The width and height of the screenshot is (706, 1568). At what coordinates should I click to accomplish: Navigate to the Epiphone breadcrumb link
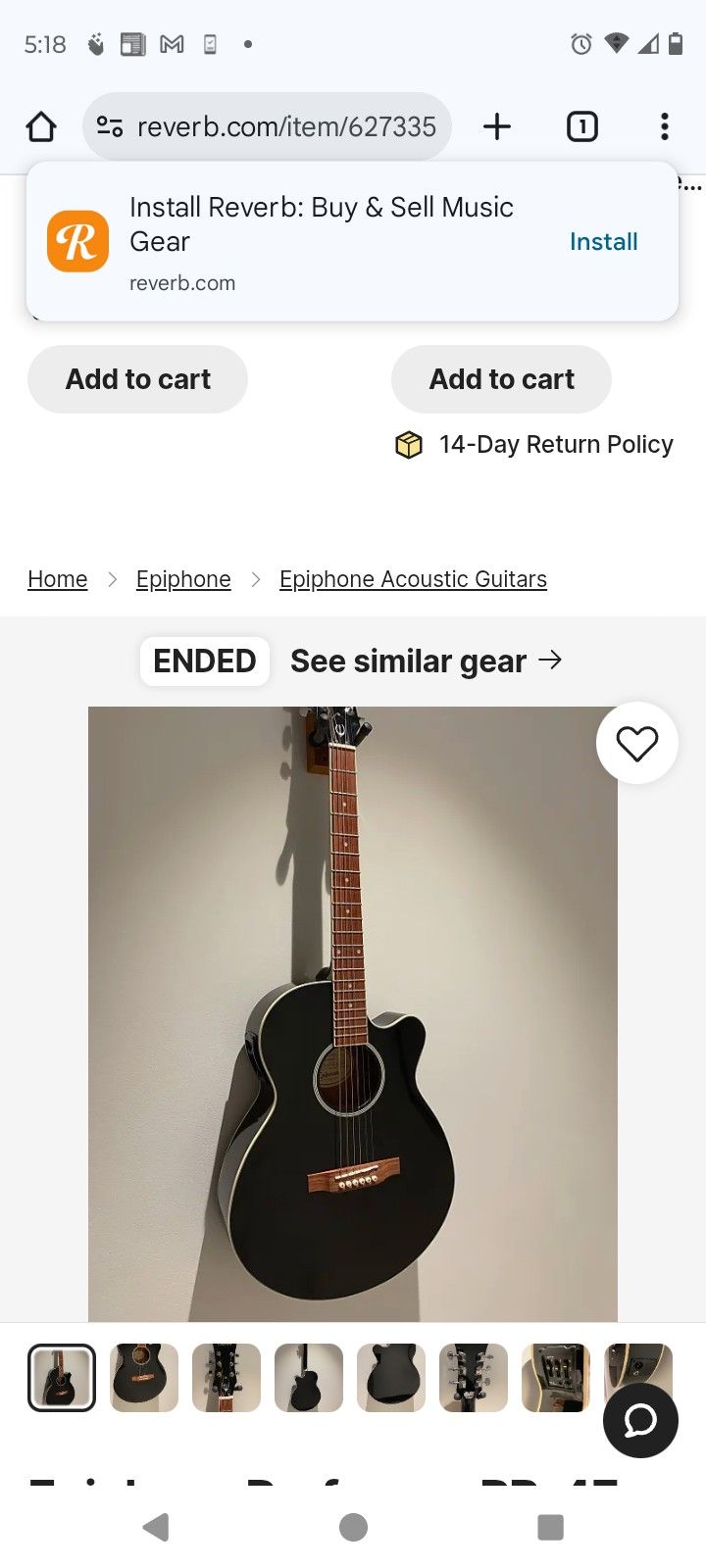coord(182,578)
